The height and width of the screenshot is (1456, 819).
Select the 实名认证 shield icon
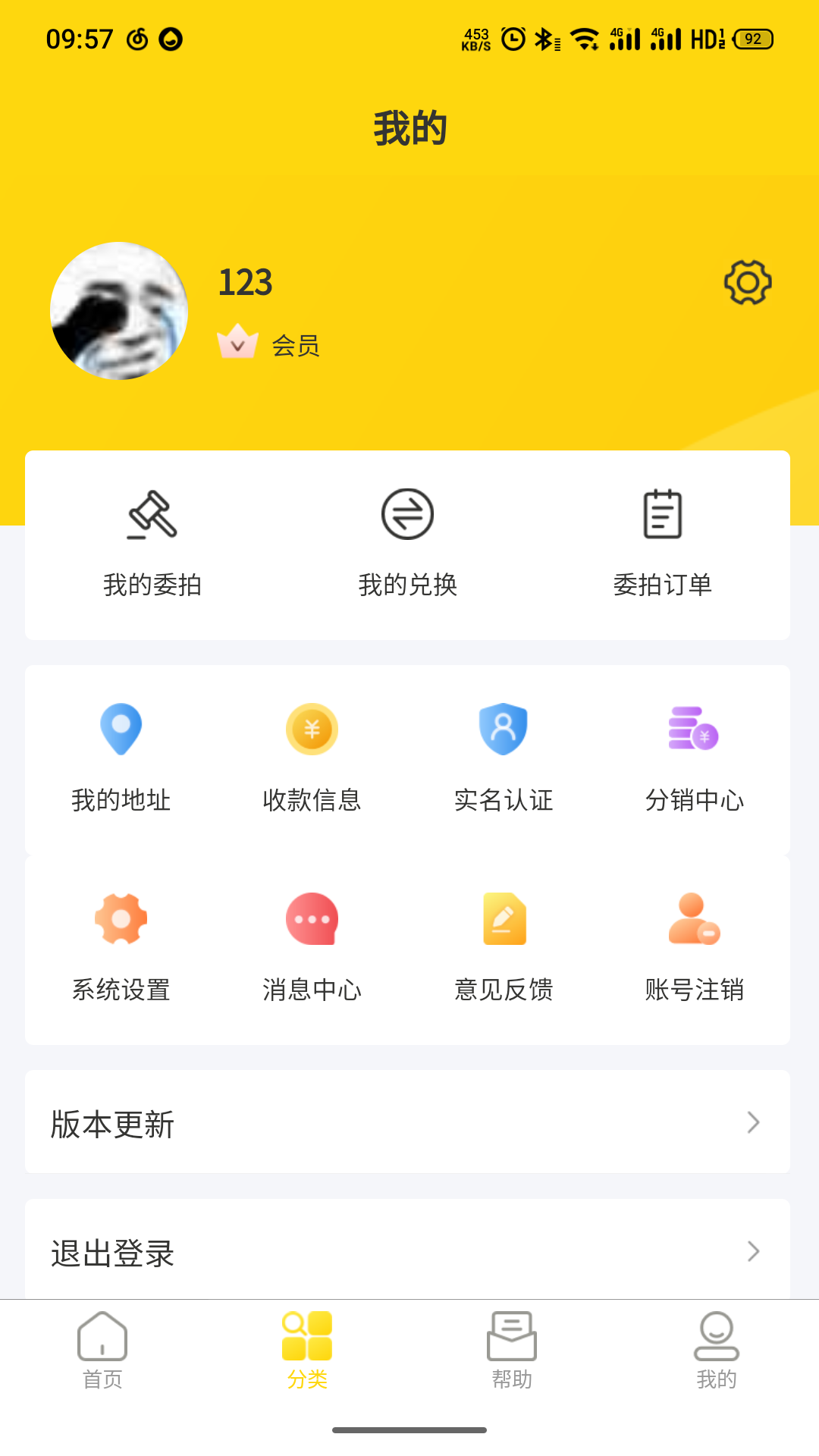504,729
